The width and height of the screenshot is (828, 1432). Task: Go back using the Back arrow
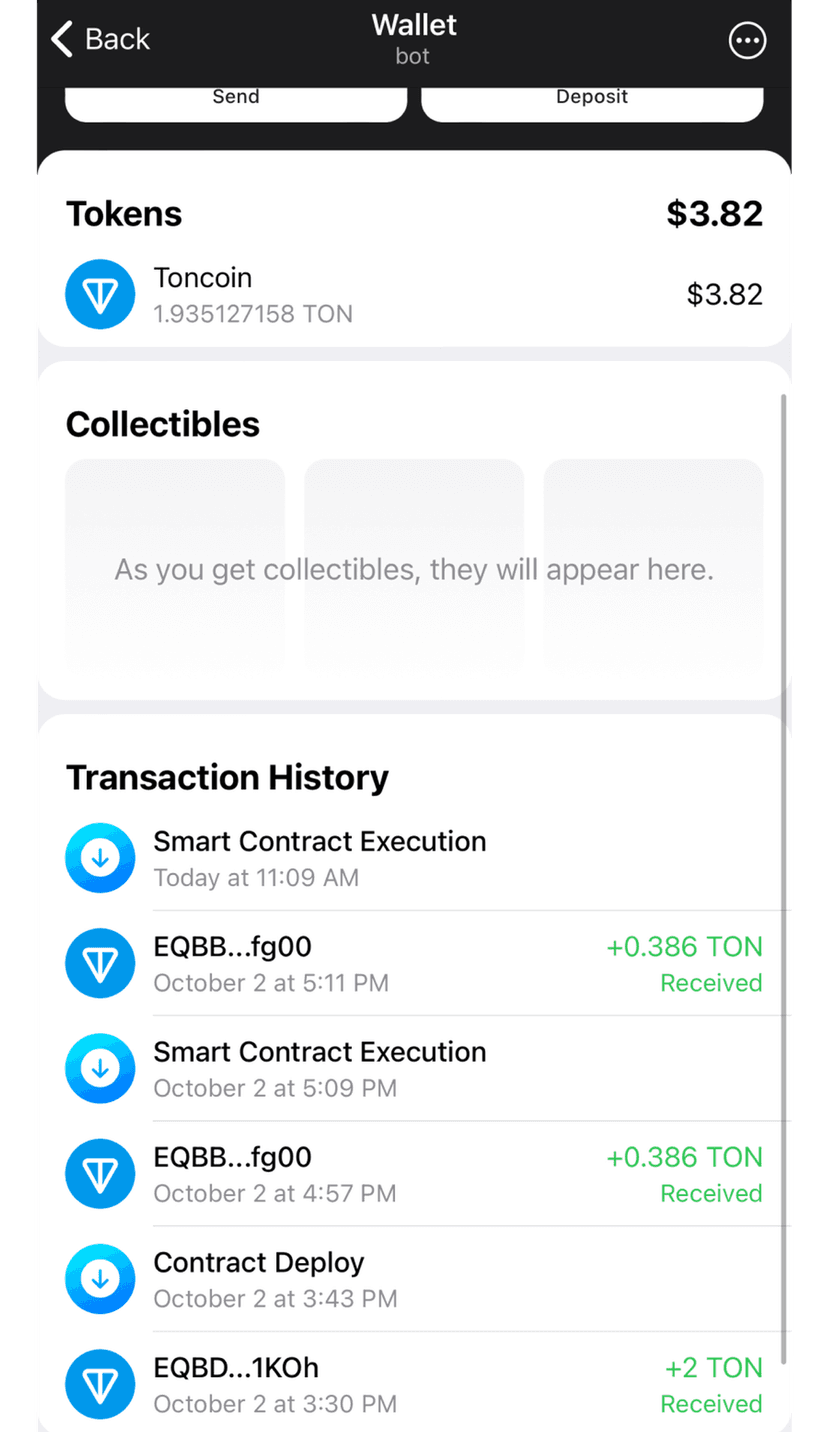pos(99,40)
